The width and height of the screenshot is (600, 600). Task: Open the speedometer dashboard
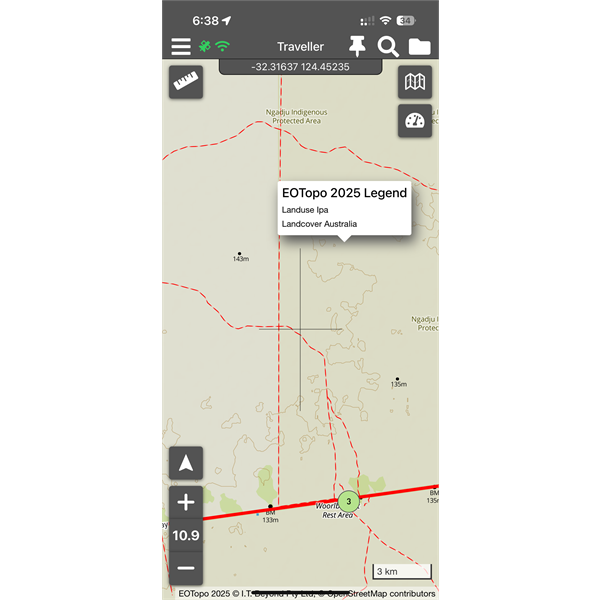[415, 121]
